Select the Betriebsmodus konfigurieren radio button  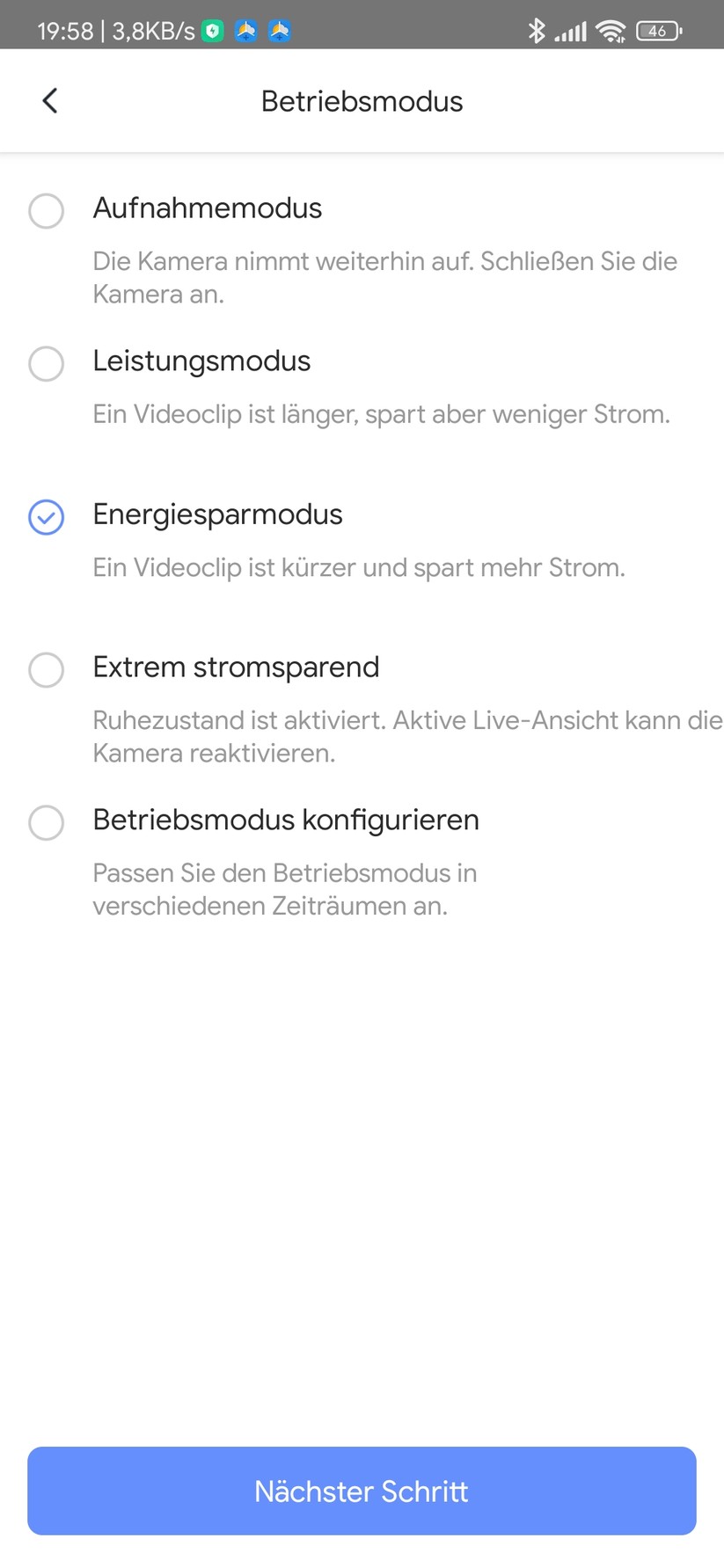pos(46,823)
